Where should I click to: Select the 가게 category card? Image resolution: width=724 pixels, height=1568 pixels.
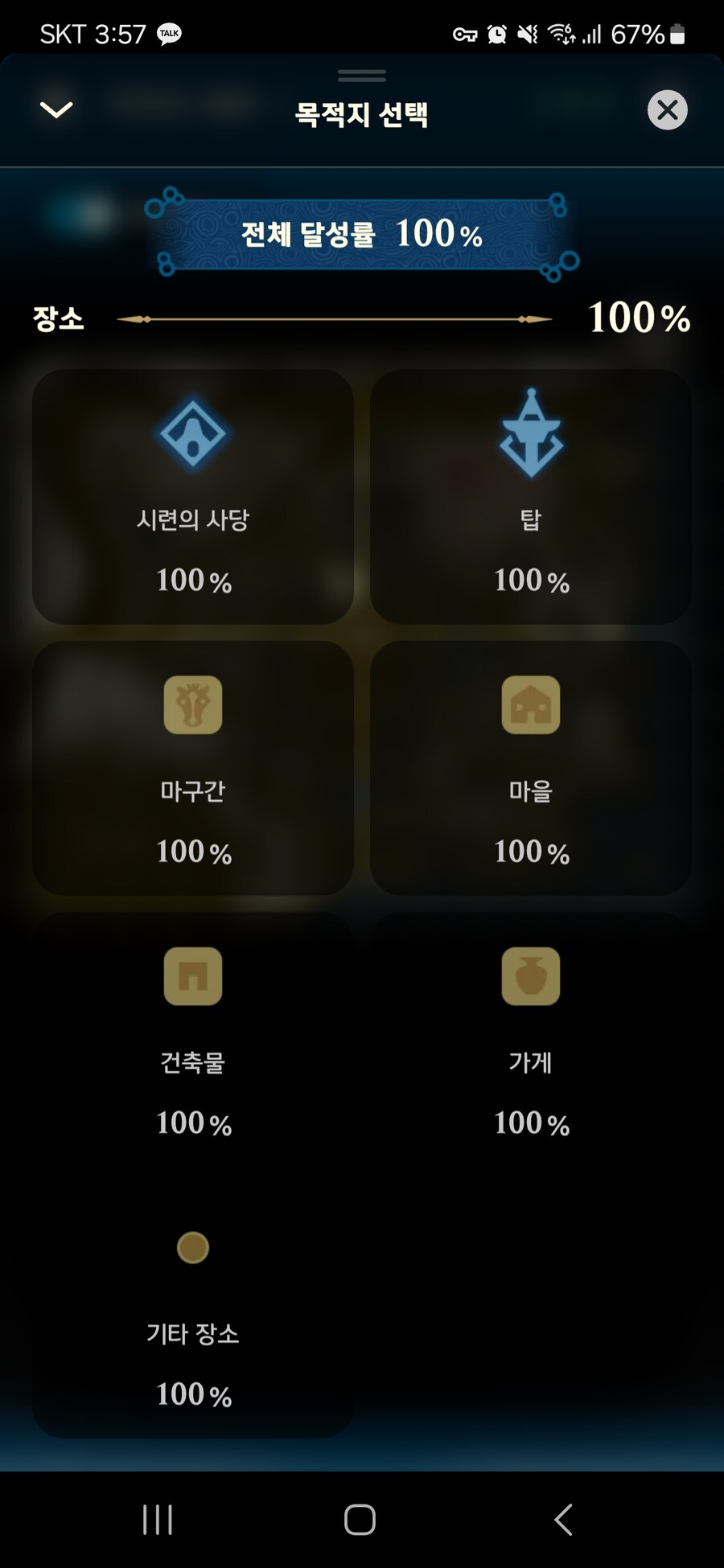point(531,1039)
